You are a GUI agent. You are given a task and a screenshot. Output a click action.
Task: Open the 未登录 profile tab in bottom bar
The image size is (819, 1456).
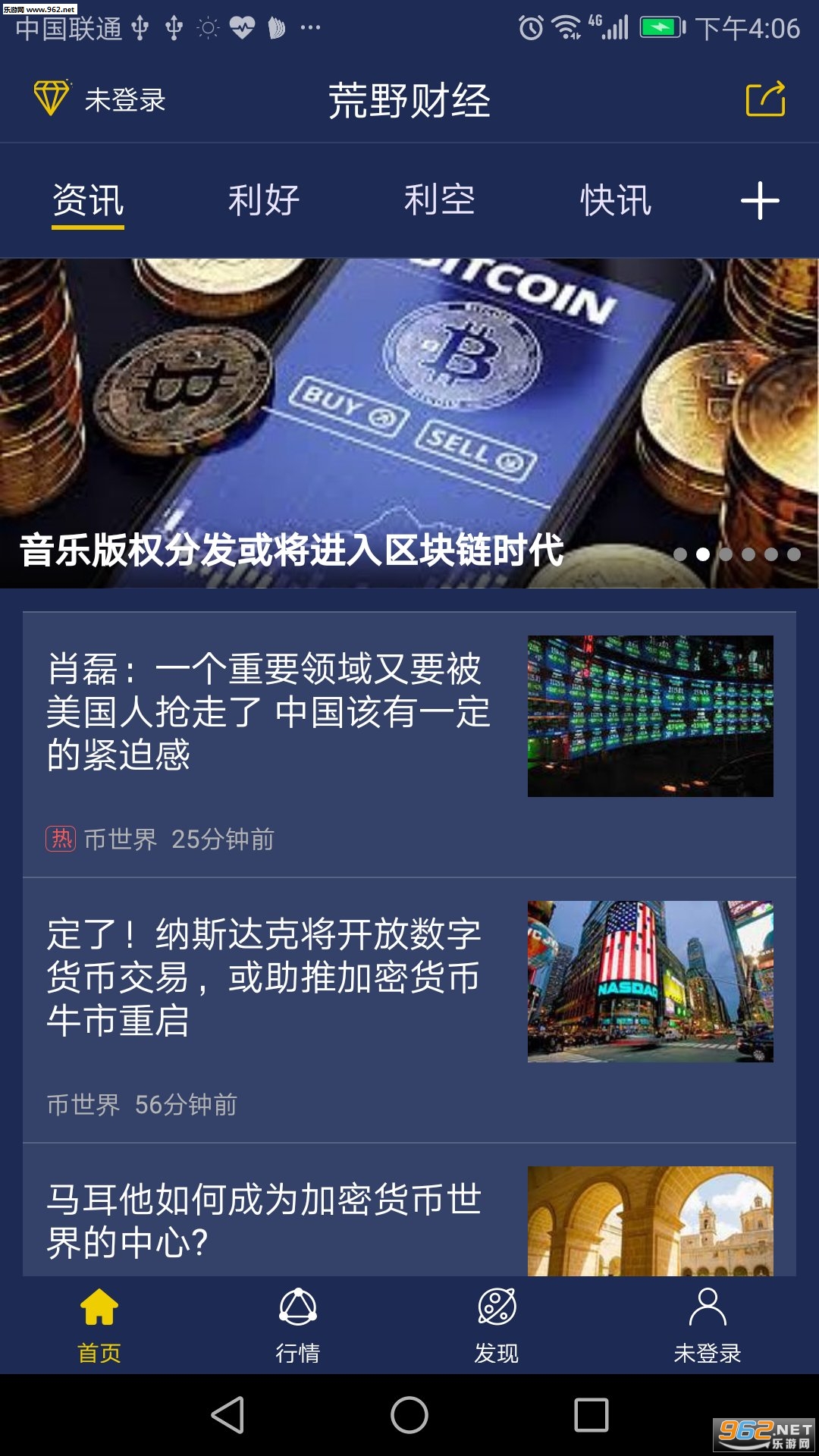tap(707, 1324)
